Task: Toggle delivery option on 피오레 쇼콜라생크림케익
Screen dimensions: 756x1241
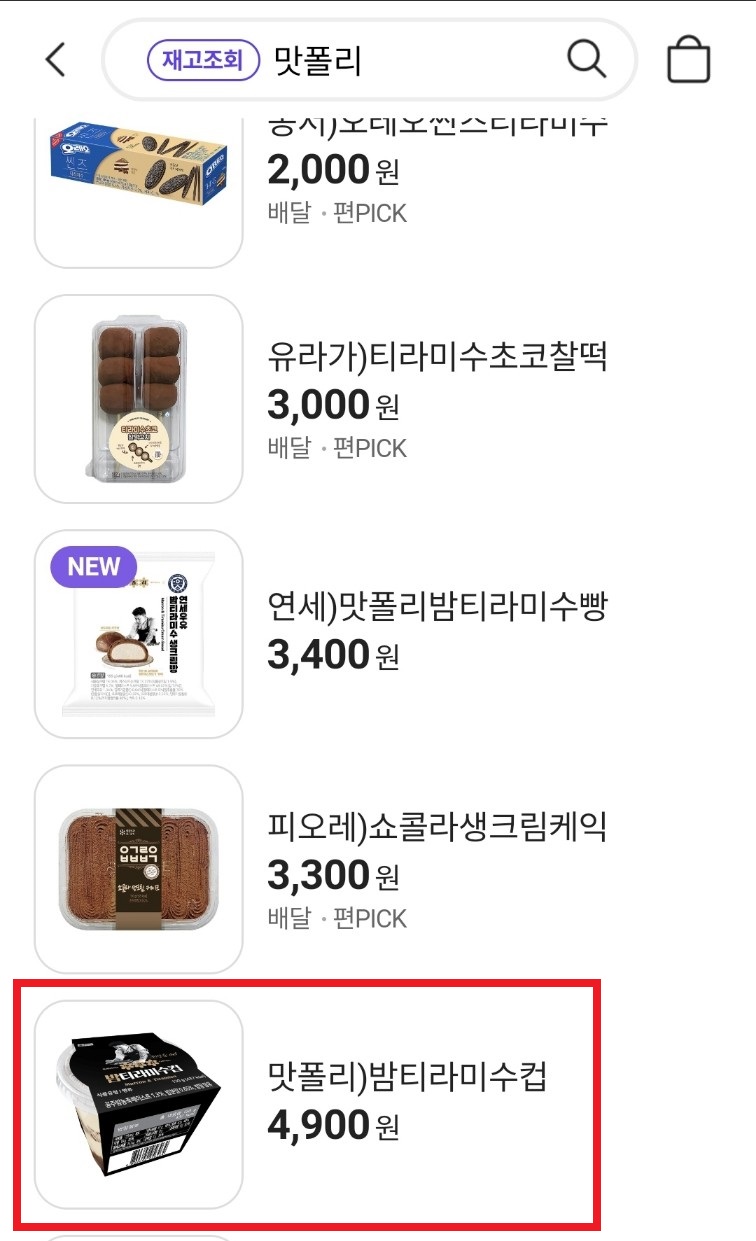Action: pyautogui.click(x=292, y=915)
